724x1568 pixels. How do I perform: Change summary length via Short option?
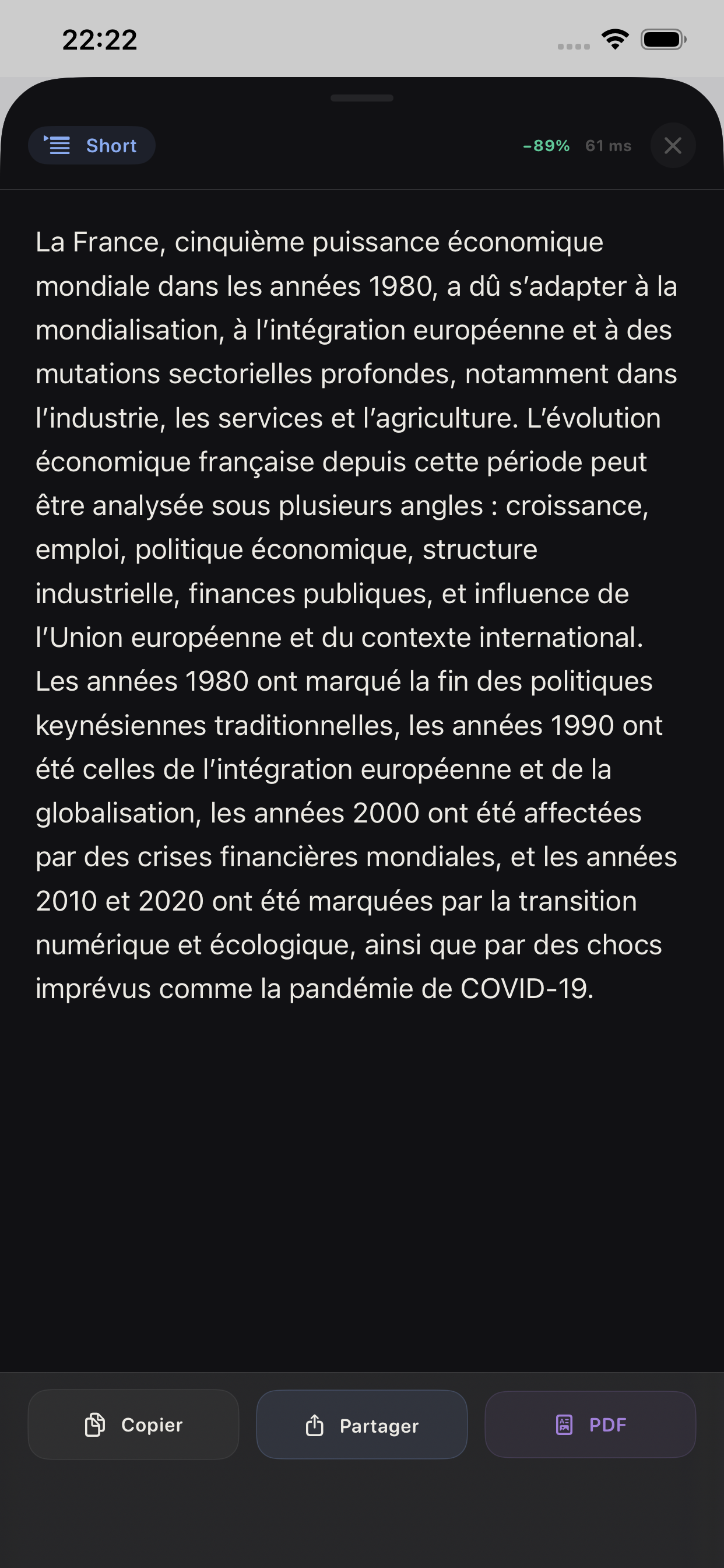(92, 145)
